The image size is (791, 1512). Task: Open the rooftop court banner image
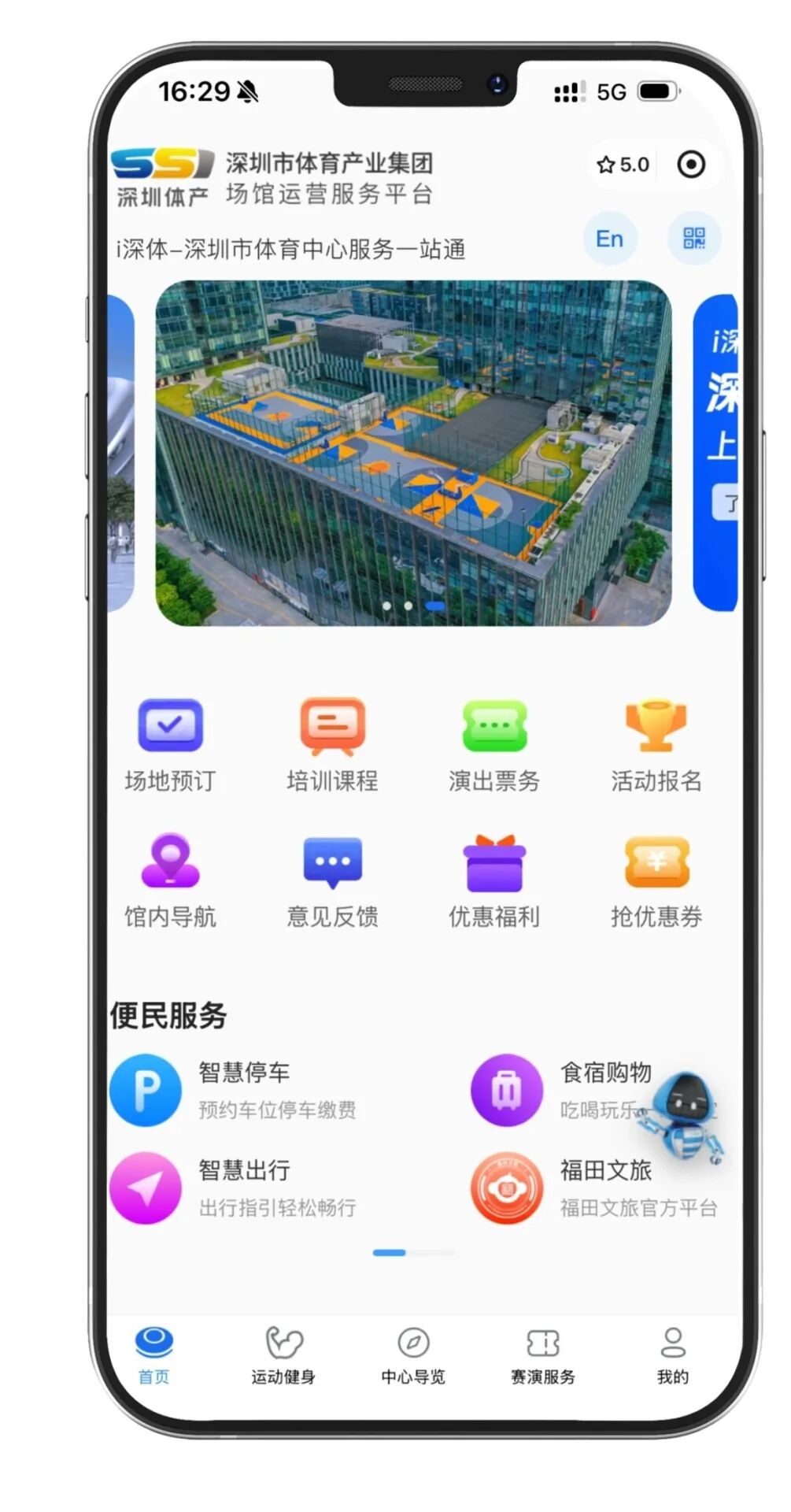coord(413,453)
